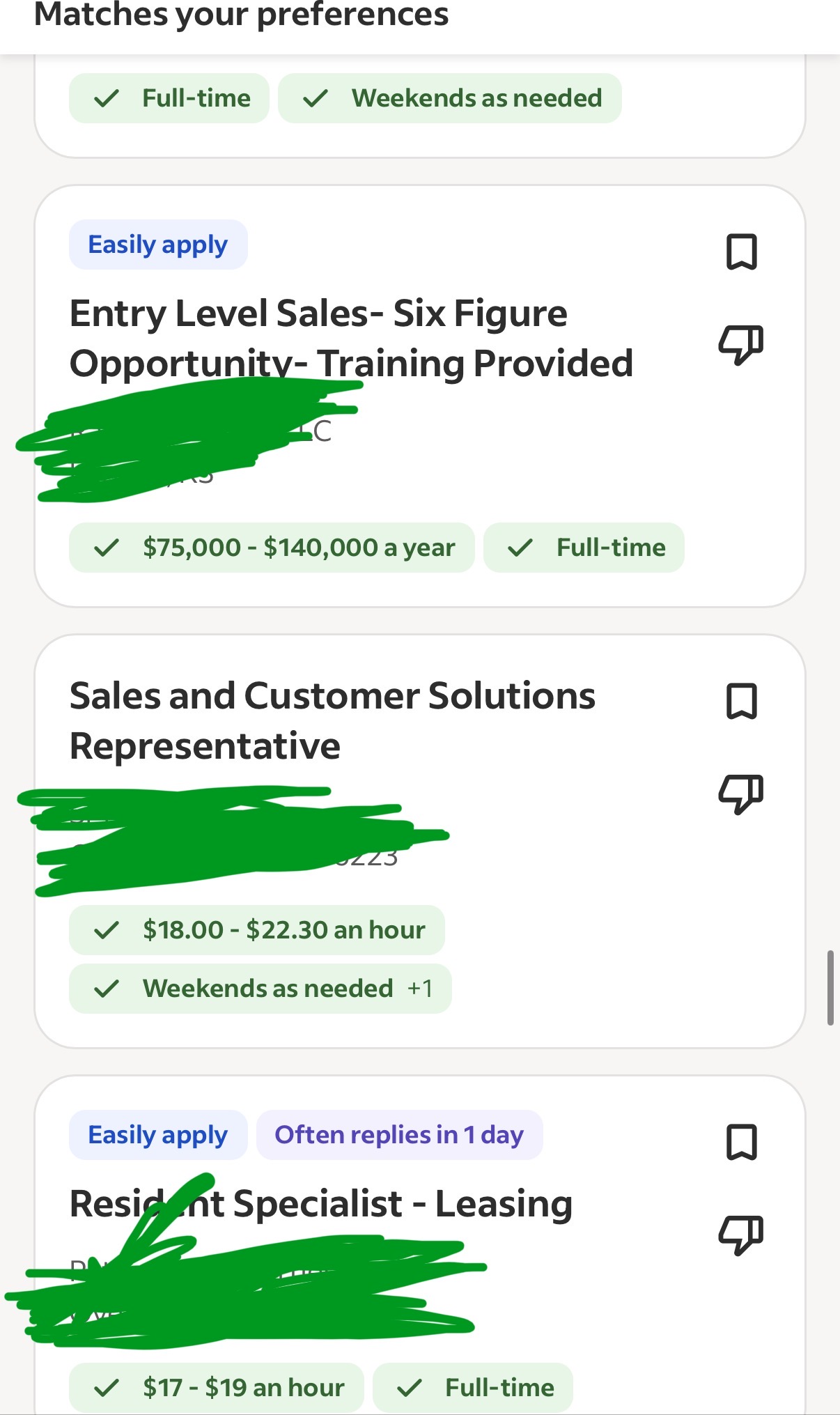This screenshot has width=840, height=1415.
Task: Dislike the Entry Level Sales job
Action: [x=741, y=344]
